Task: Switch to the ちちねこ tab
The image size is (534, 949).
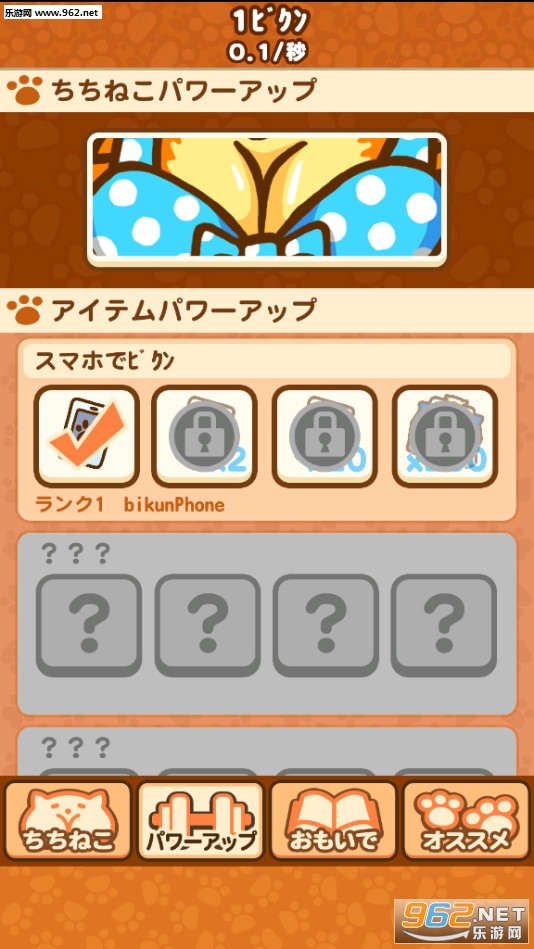Action: pos(67,821)
